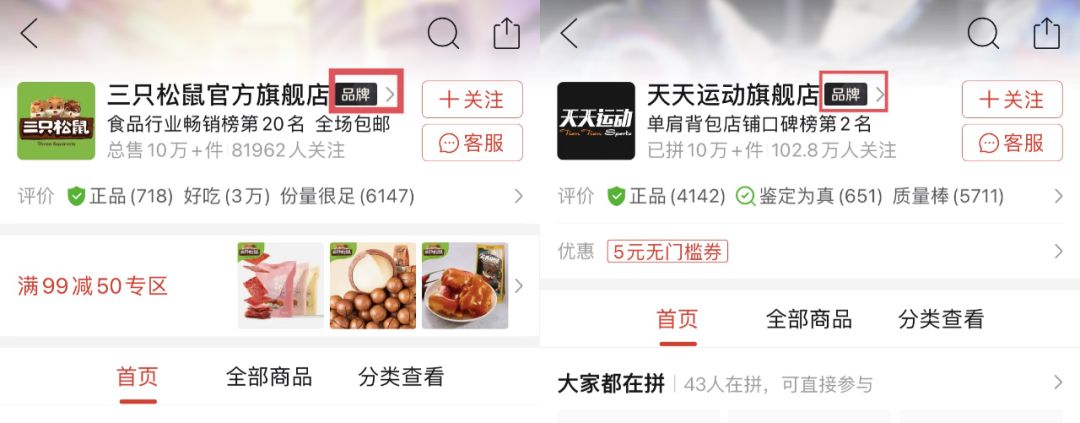Claim the 5元无门槛券 coupon

(667, 252)
